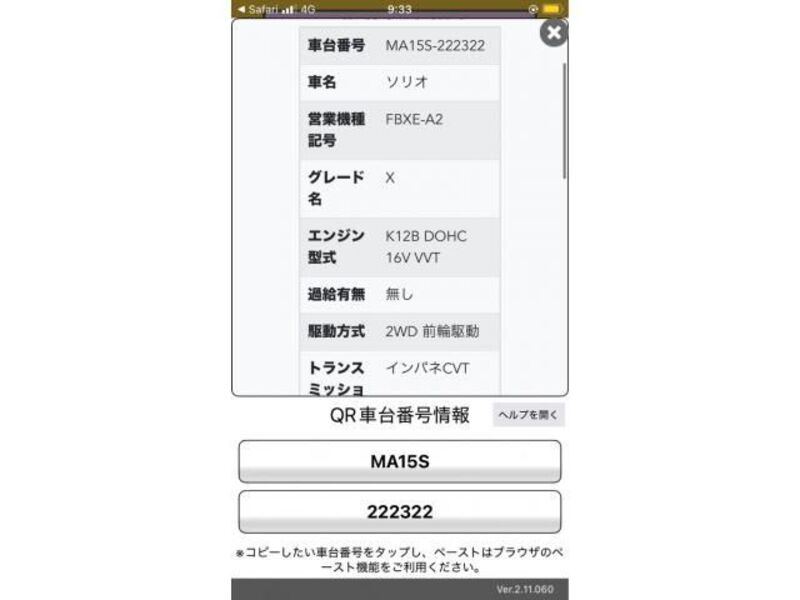Return to the previous app via Safari
This screenshot has height=600, width=800.
[258, 9]
